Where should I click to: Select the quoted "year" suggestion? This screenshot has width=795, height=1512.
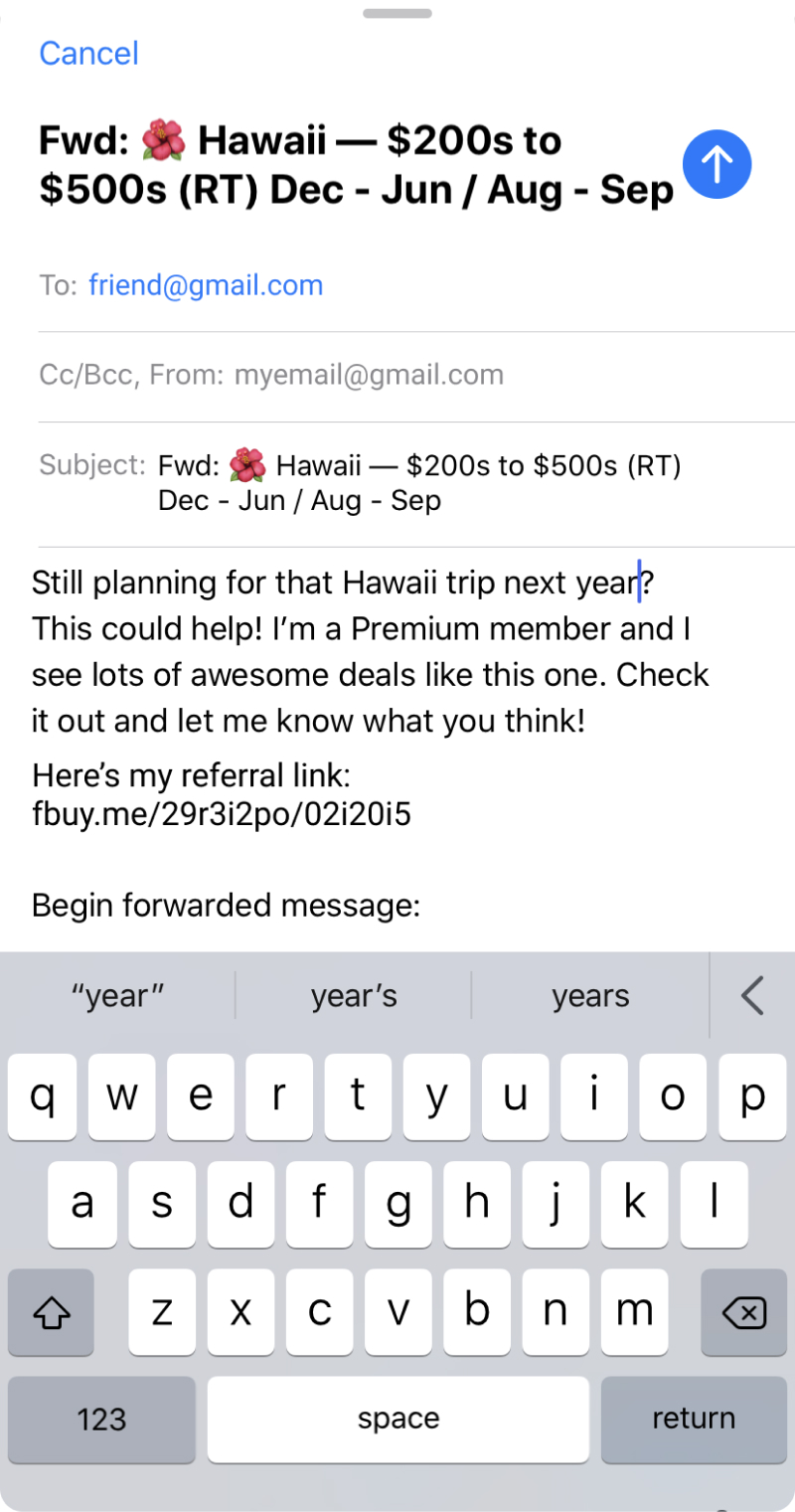click(x=117, y=996)
